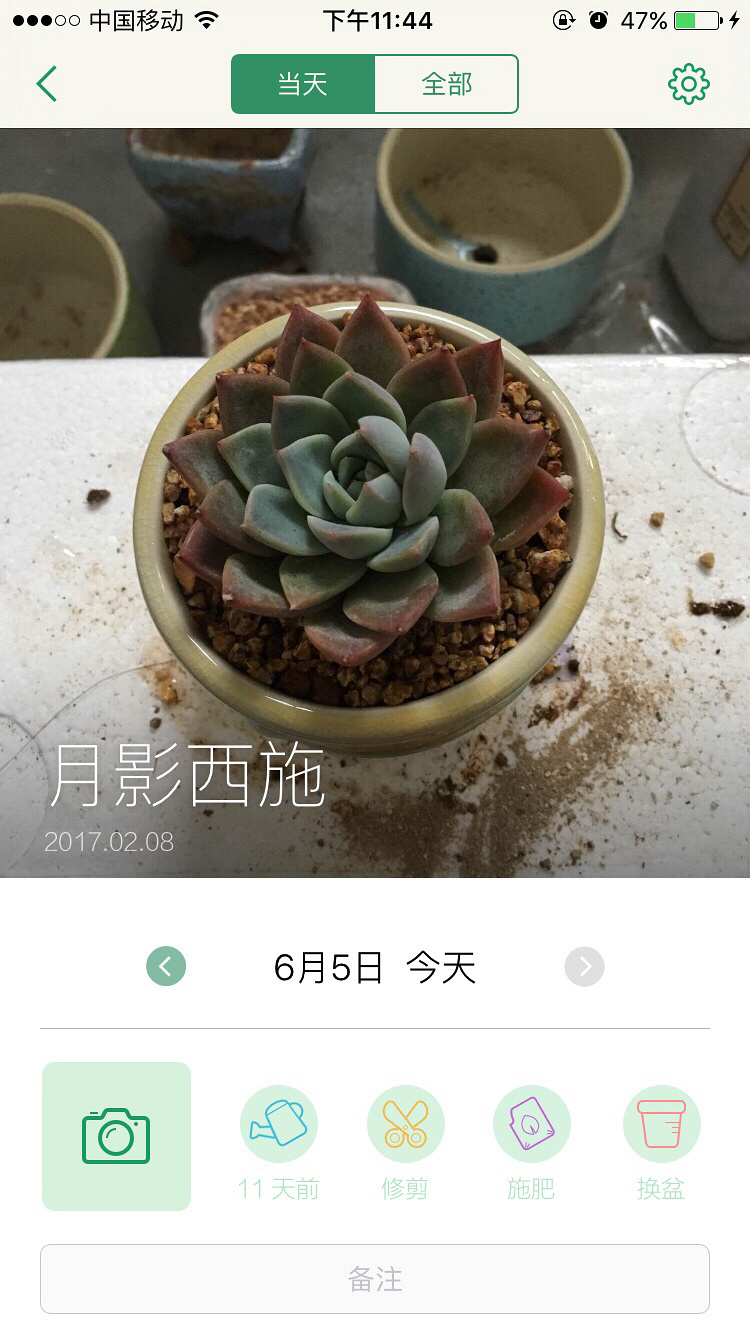Record a 修剪 pruning action
The height and width of the screenshot is (1334, 750).
(x=405, y=1124)
